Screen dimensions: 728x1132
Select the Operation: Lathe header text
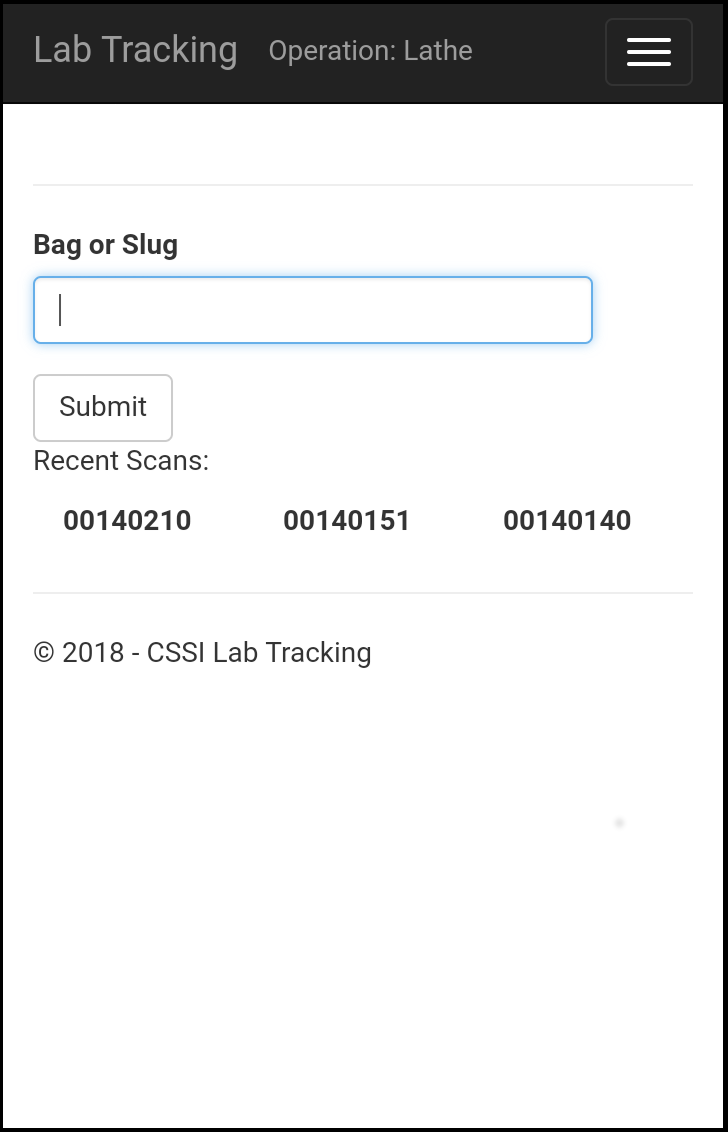370,51
